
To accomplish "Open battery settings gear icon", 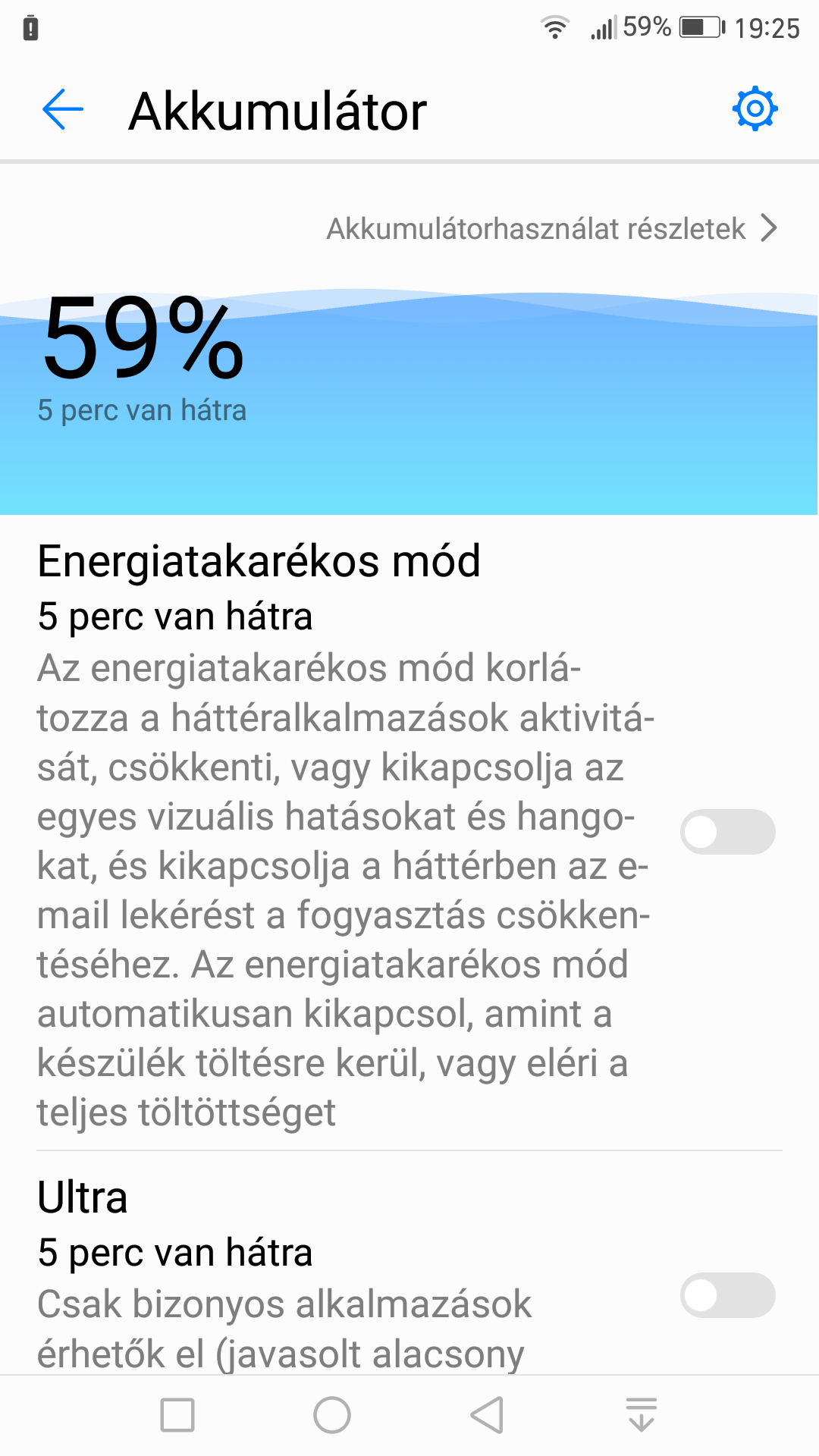I will [755, 109].
